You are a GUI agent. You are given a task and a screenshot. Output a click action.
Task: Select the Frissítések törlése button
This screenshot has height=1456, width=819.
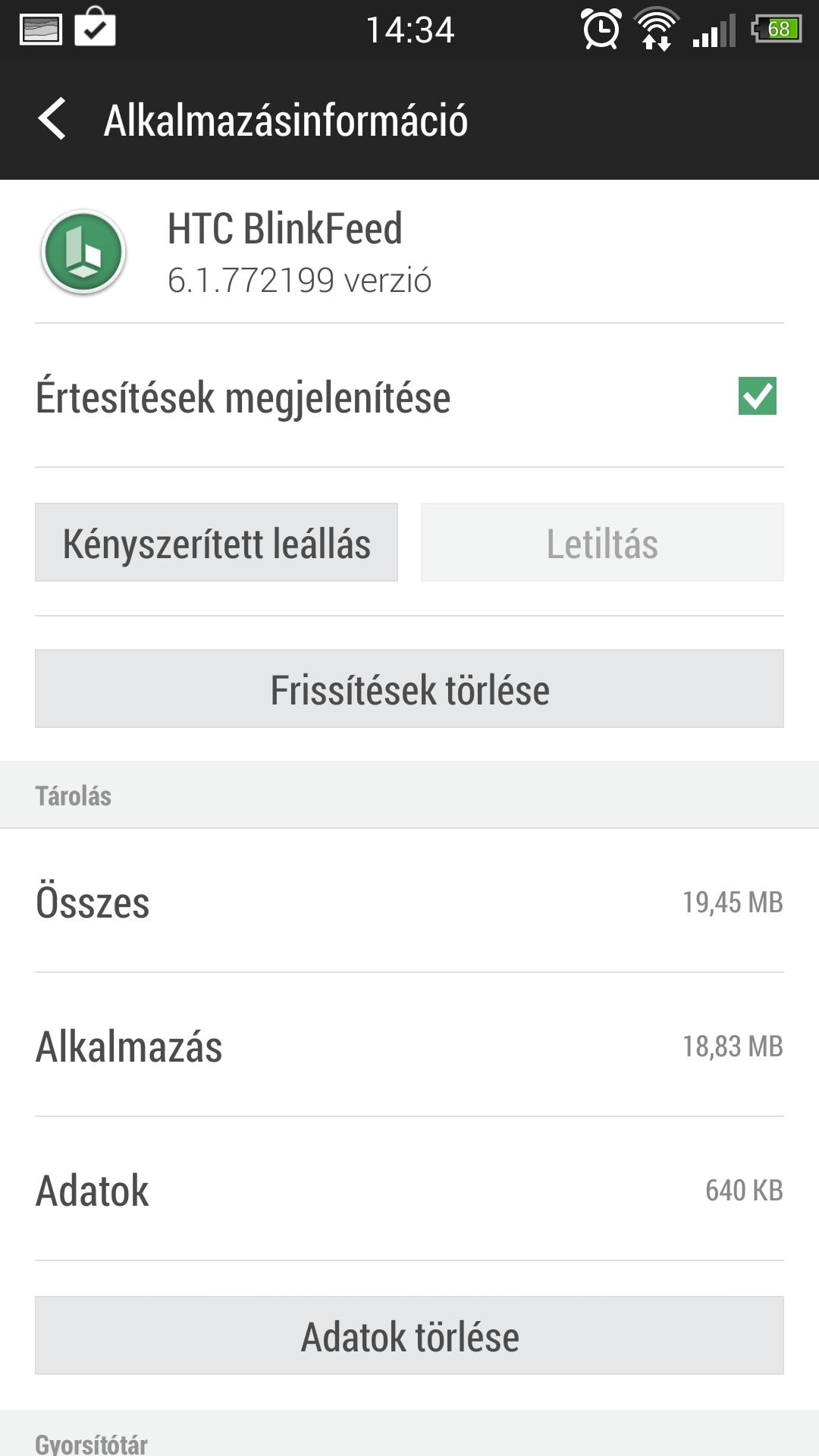point(409,689)
